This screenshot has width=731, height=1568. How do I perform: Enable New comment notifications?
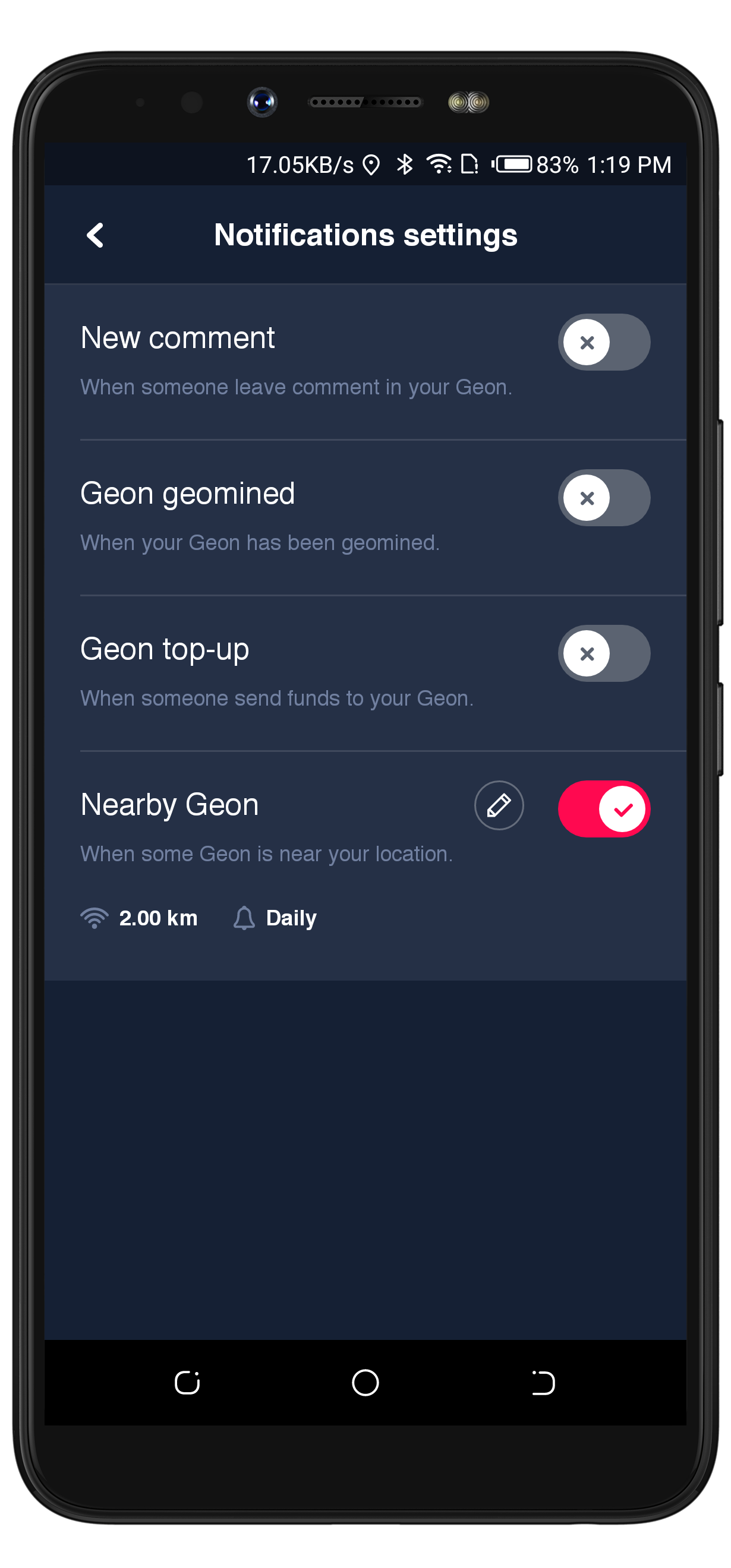tap(604, 342)
